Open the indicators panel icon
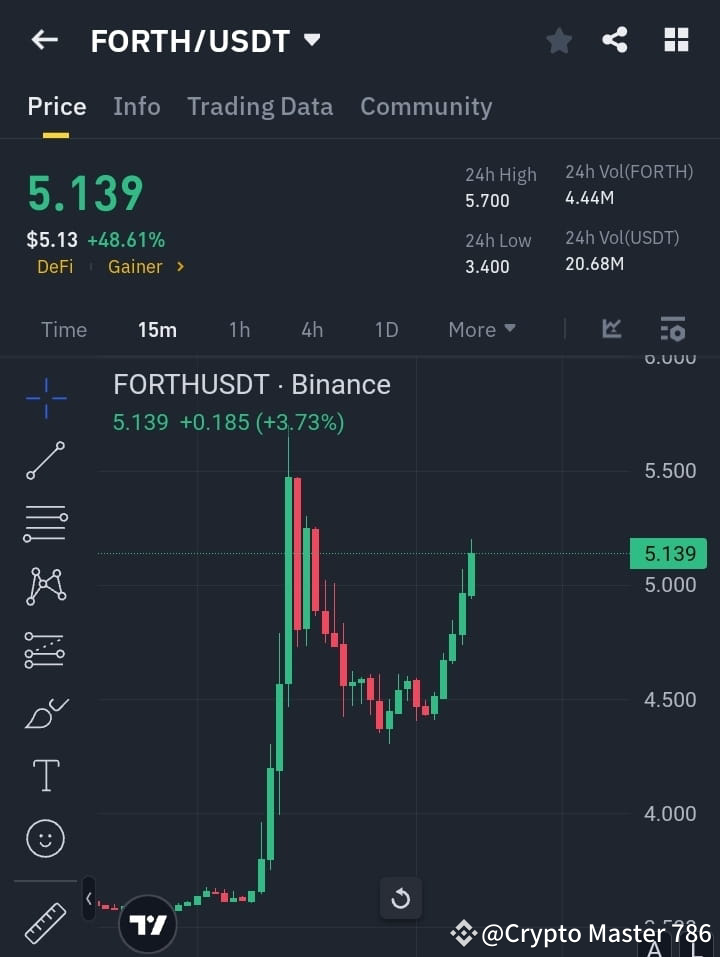Viewport: 720px width, 957px height. [x=673, y=329]
